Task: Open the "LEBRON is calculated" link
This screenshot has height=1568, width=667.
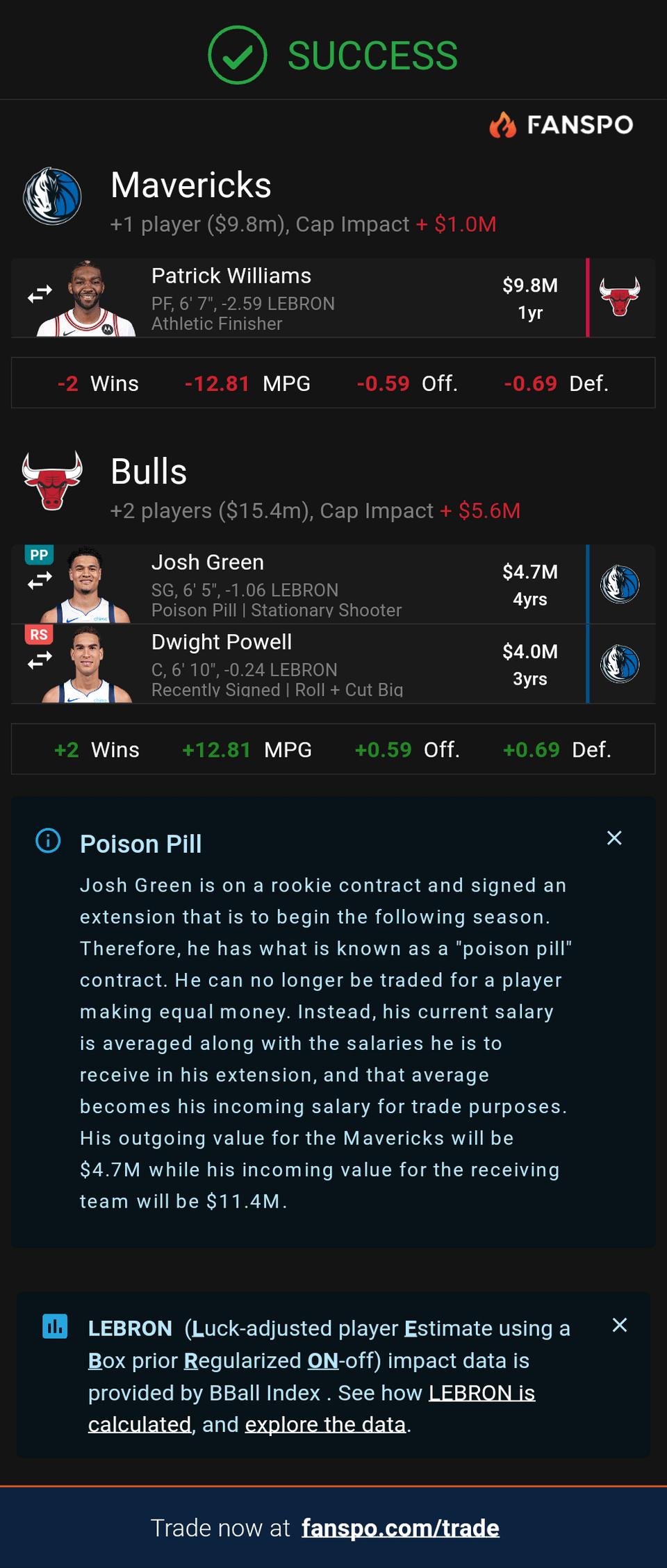Action: 481,1393
